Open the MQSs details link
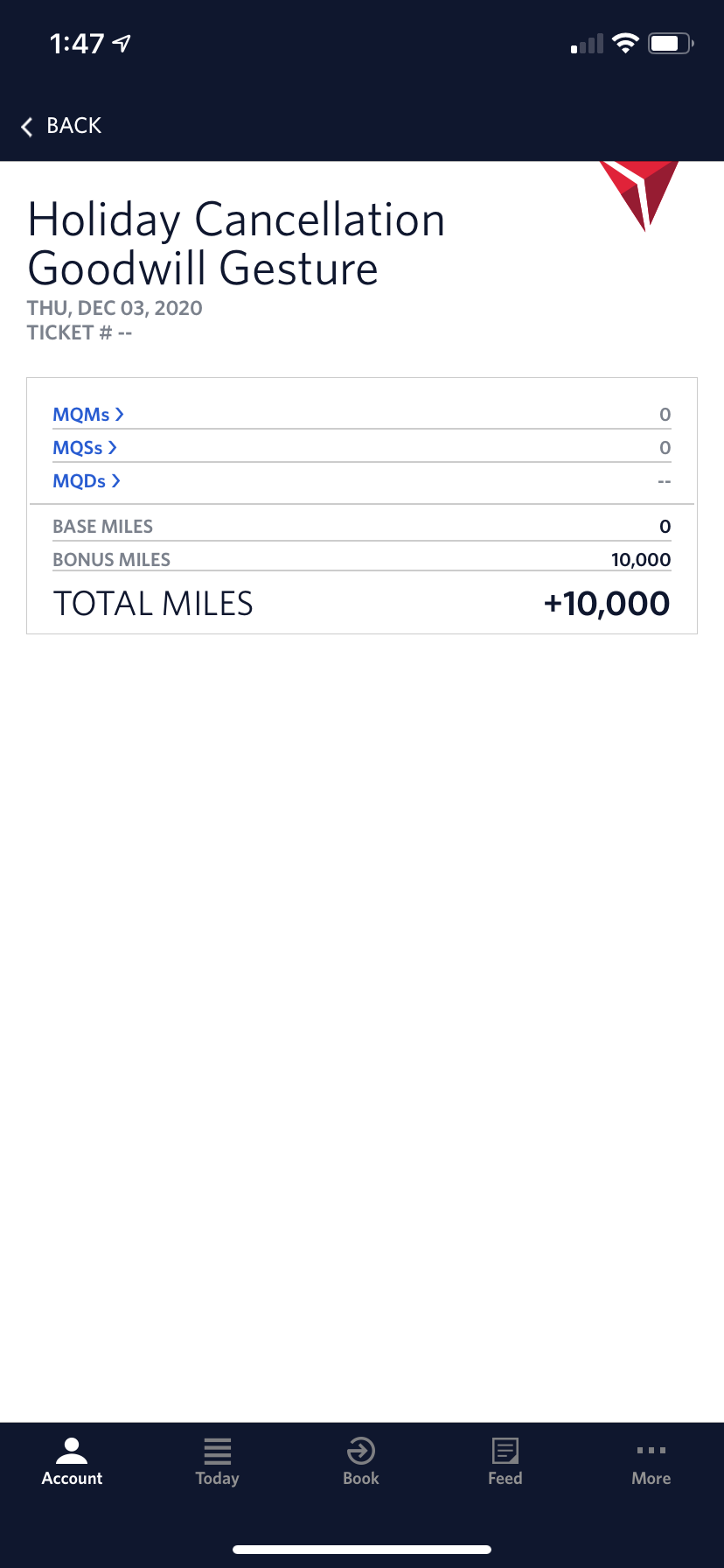 click(85, 447)
